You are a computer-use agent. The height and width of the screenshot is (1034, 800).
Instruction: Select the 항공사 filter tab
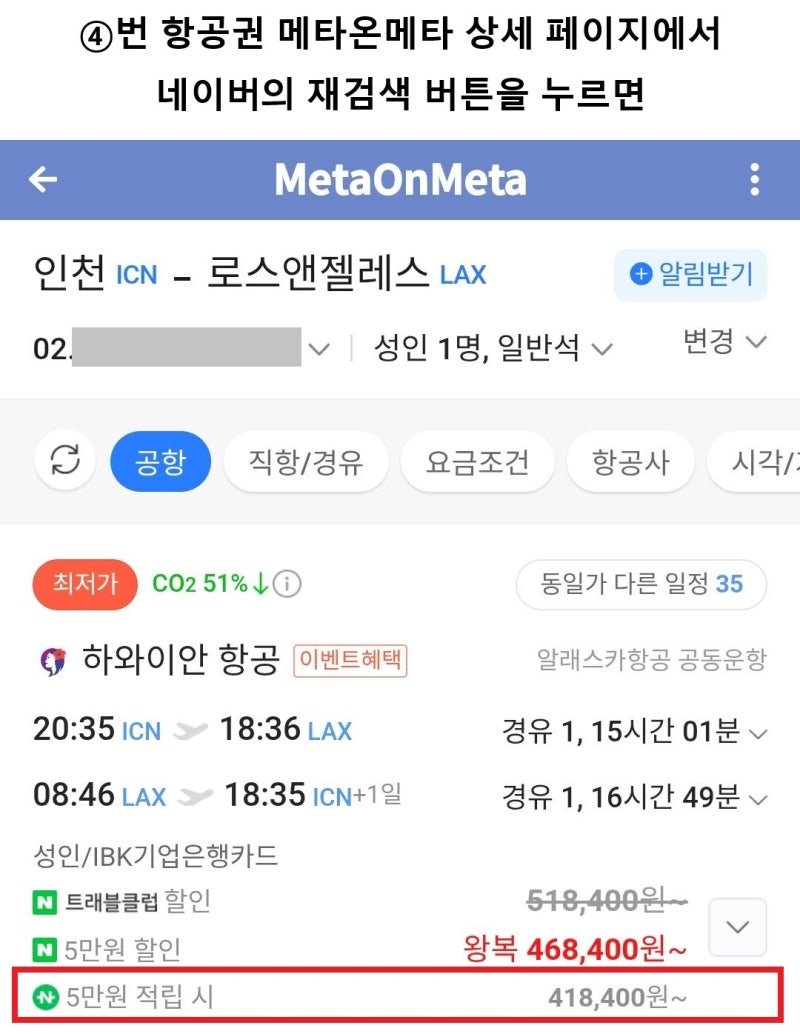[630, 461]
